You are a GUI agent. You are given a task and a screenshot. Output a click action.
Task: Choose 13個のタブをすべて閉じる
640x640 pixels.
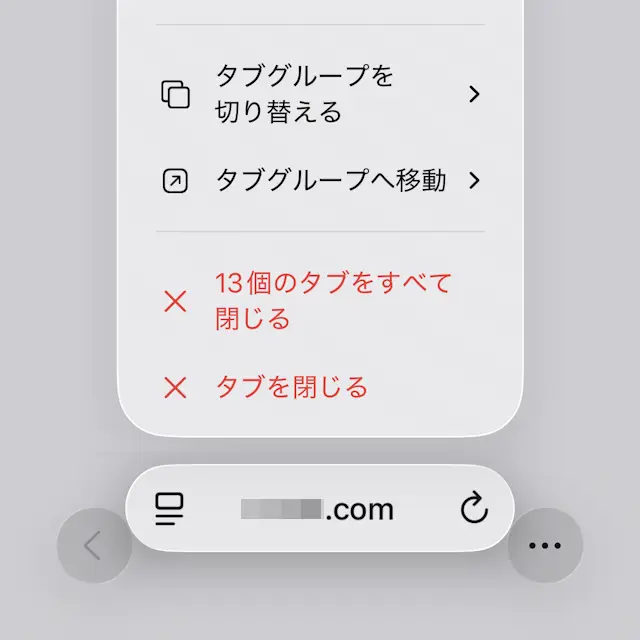pyautogui.click(x=320, y=301)
